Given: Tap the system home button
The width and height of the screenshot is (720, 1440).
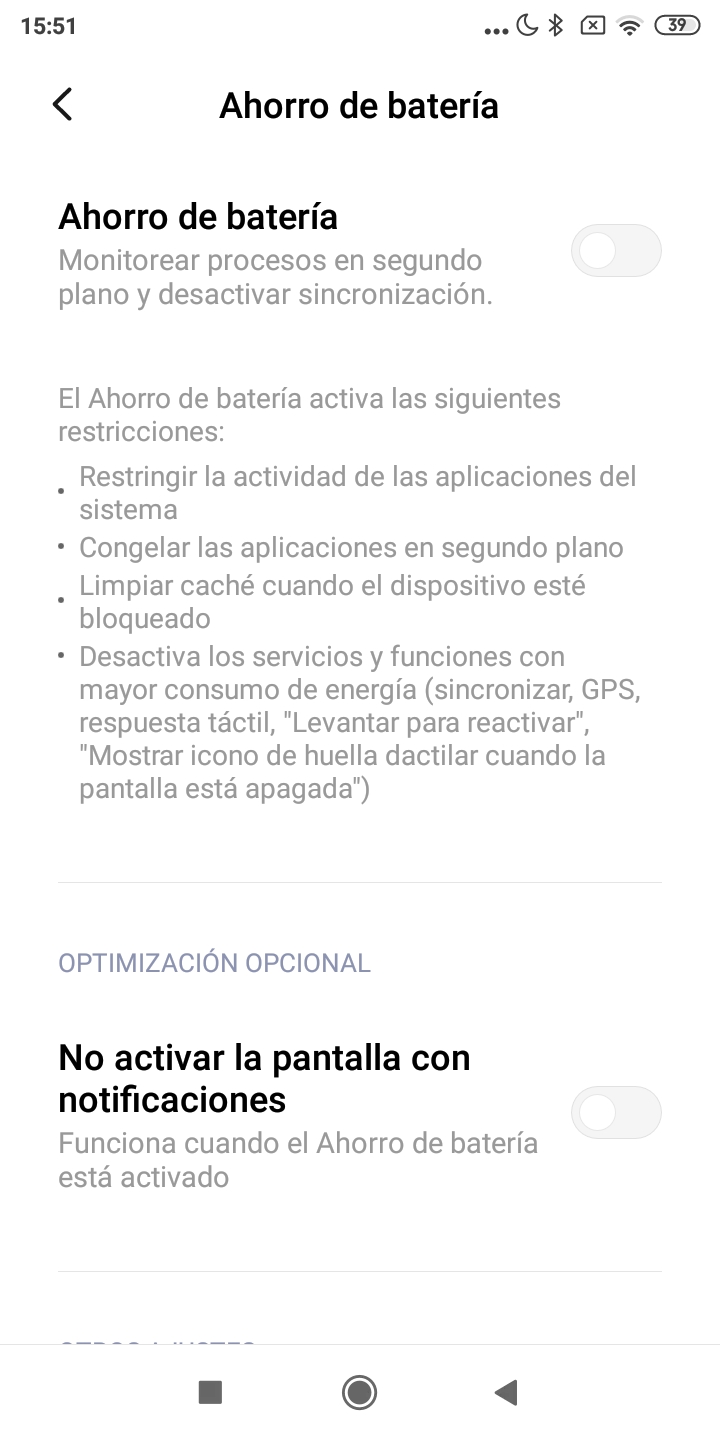Looking at the screenshot, I should (359, 1392).
